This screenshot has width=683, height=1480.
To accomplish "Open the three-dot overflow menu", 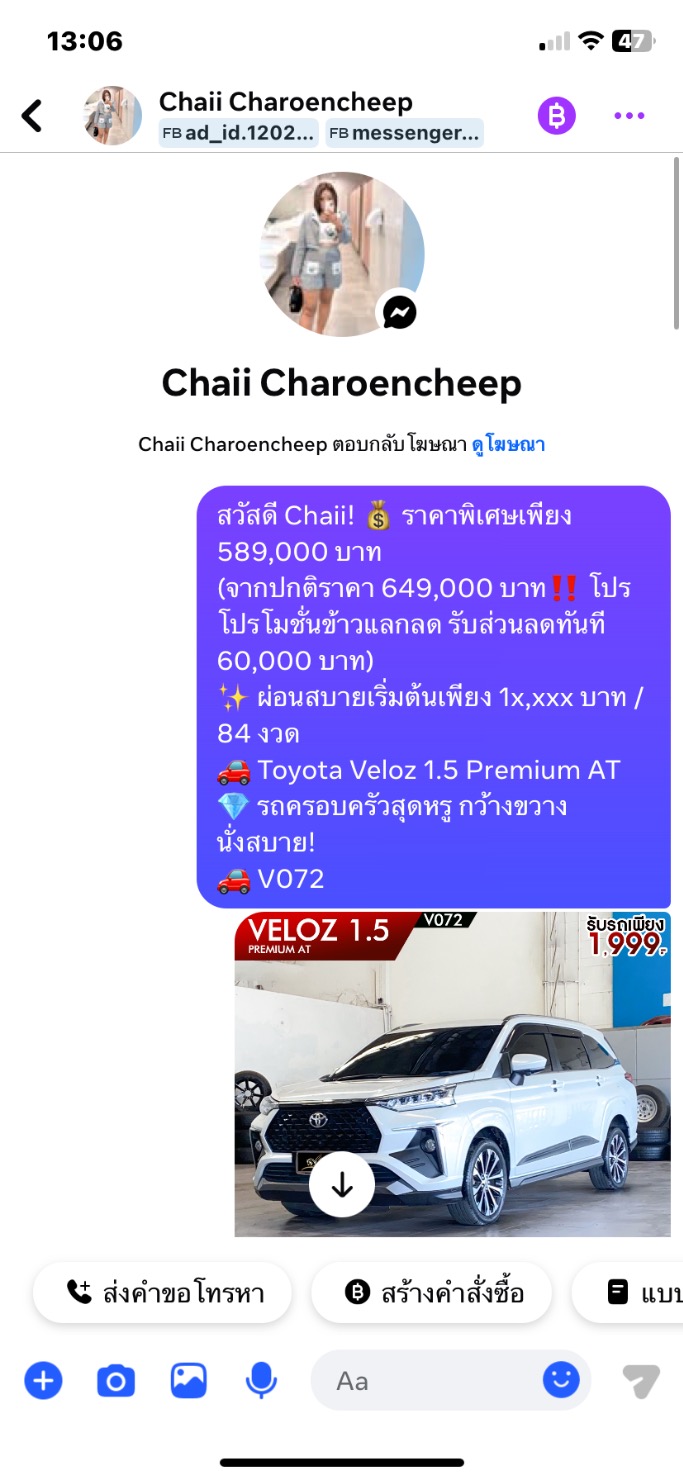I will tap(629, 116).
